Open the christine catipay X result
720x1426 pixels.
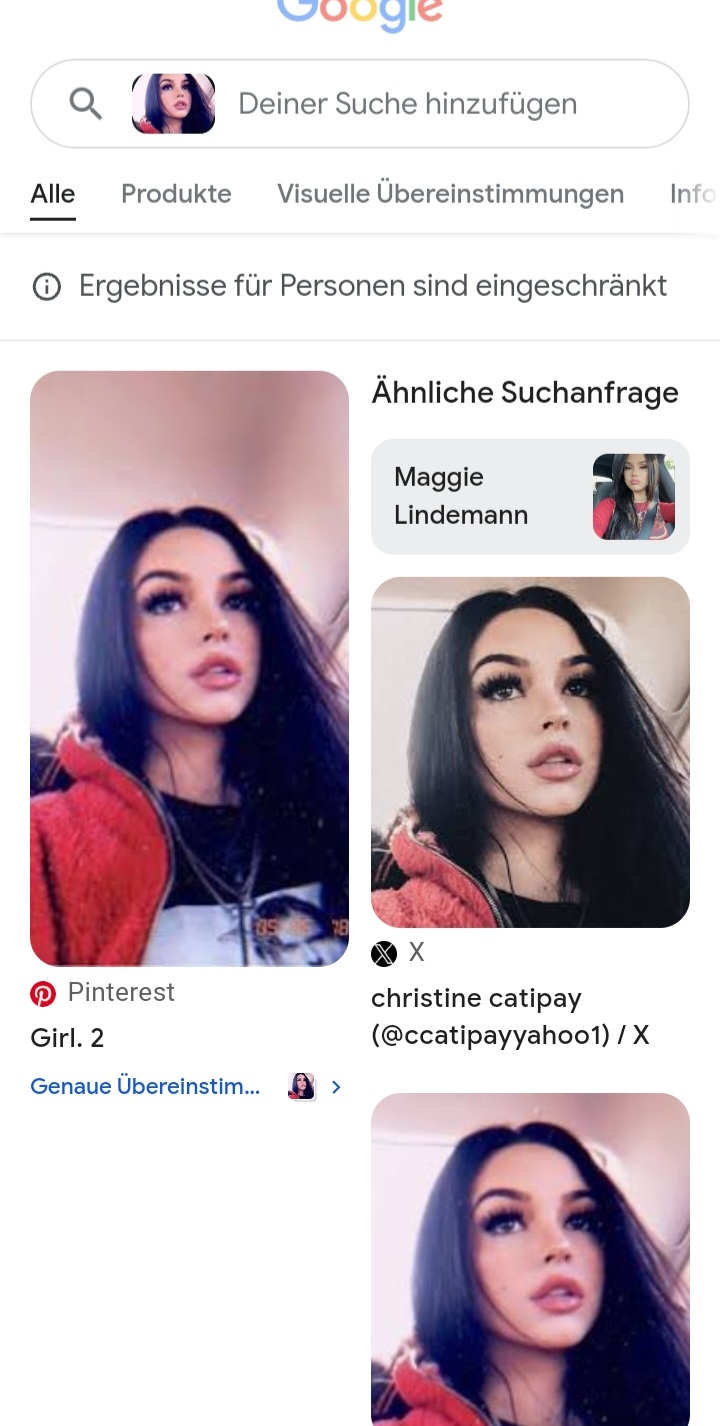[x=530, y=752]
